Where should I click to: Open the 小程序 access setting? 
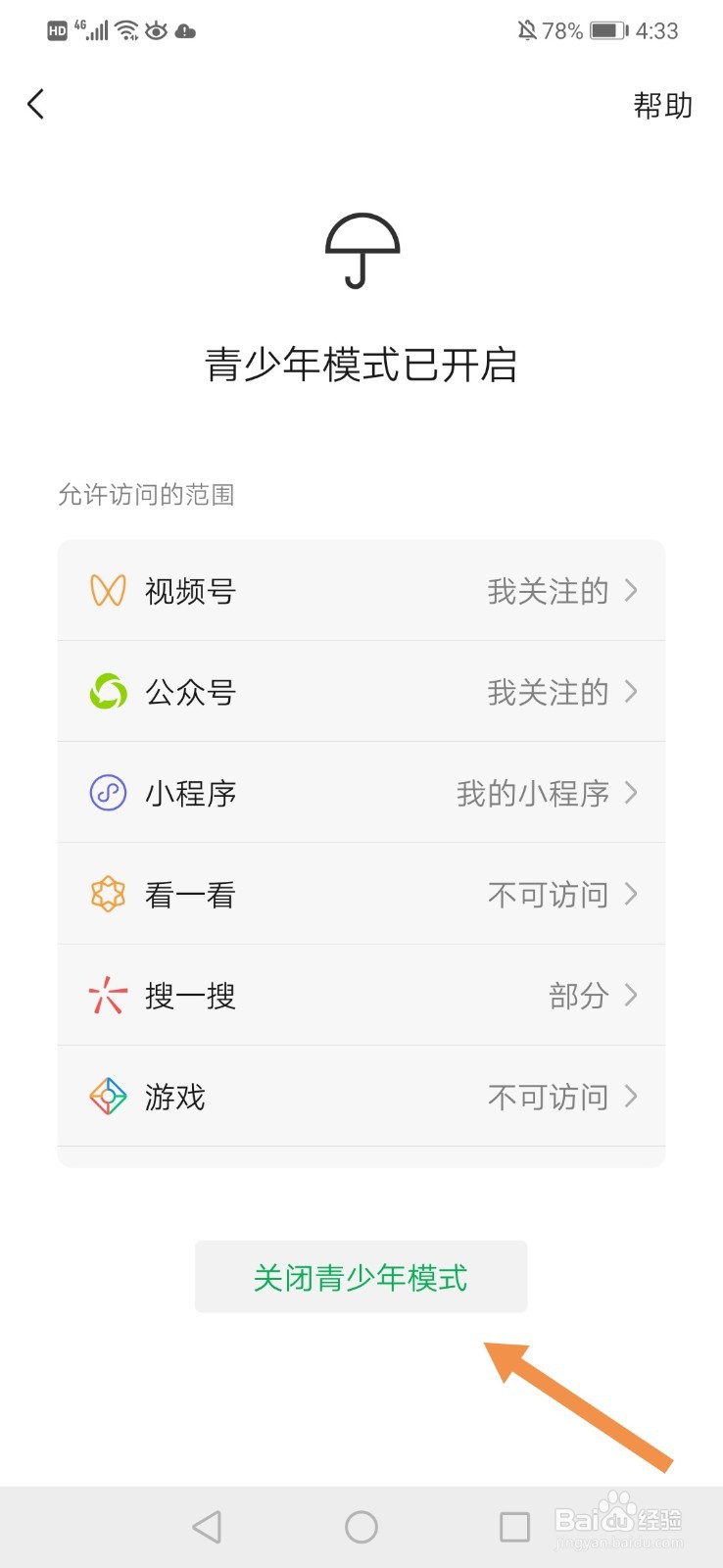pyautogui.click(x=361, y=792)
